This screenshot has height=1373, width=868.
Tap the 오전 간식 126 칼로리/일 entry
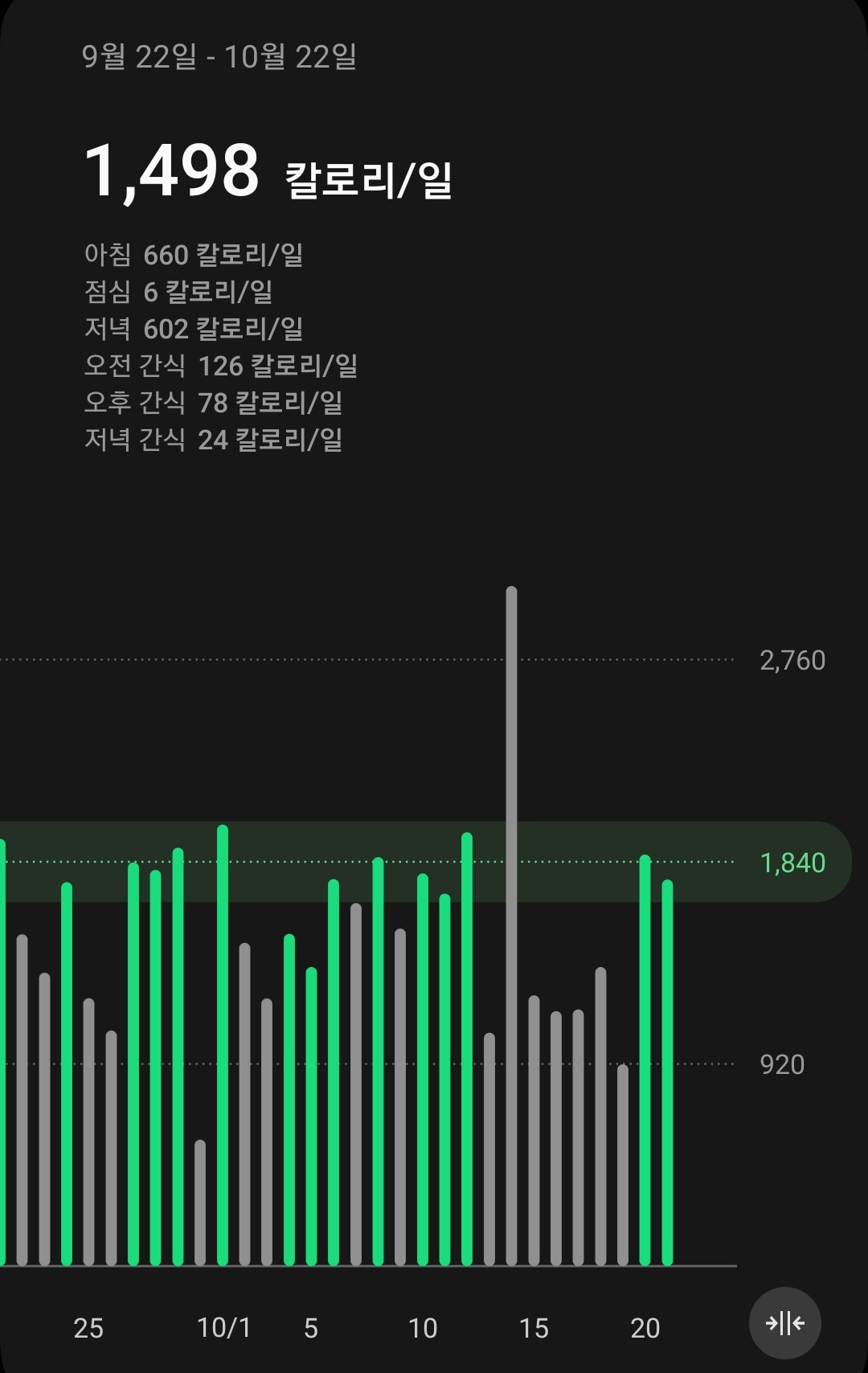point(221,364)
